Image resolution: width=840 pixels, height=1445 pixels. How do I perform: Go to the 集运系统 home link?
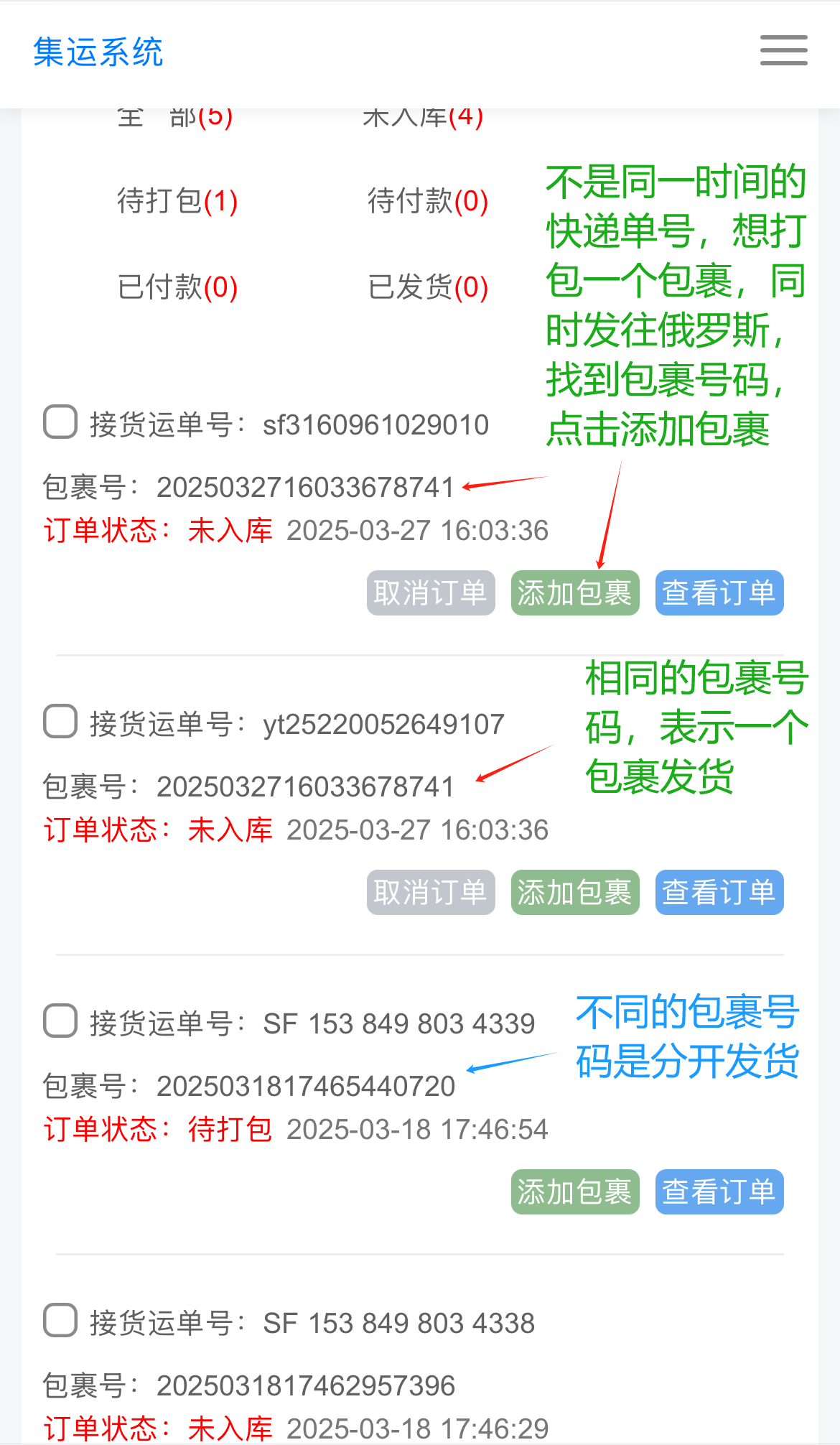point(98,52)
